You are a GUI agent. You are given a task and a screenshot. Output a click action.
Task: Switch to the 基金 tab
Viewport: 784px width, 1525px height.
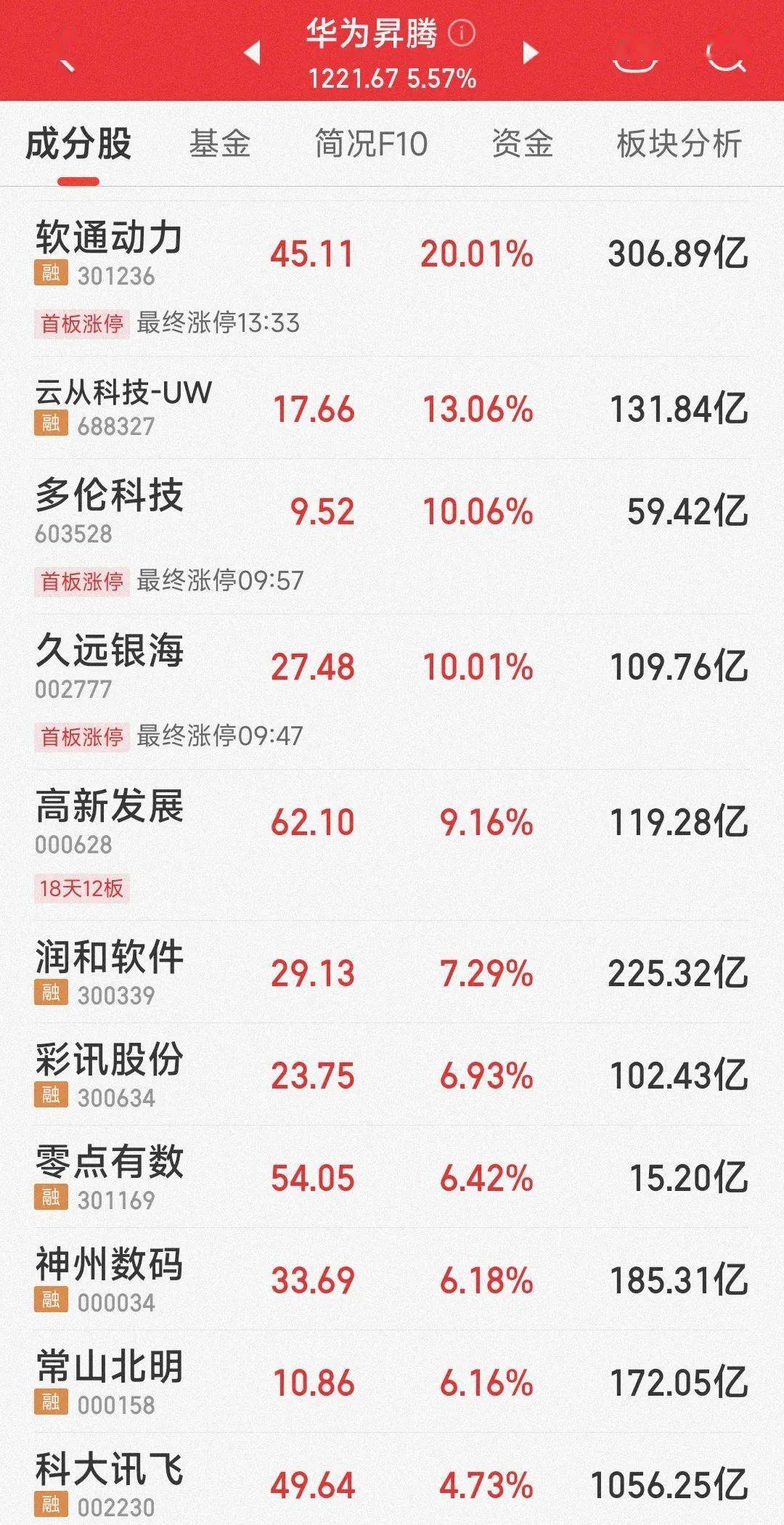coord(220,144)
